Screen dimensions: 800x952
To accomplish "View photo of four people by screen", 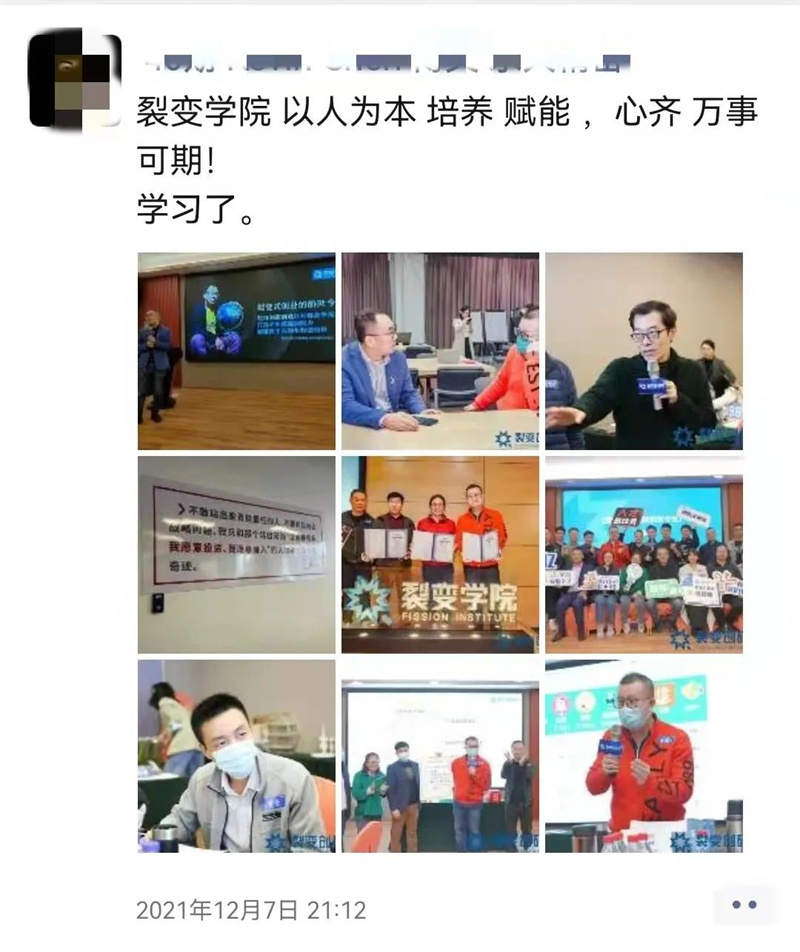I will tap(440, 756).
